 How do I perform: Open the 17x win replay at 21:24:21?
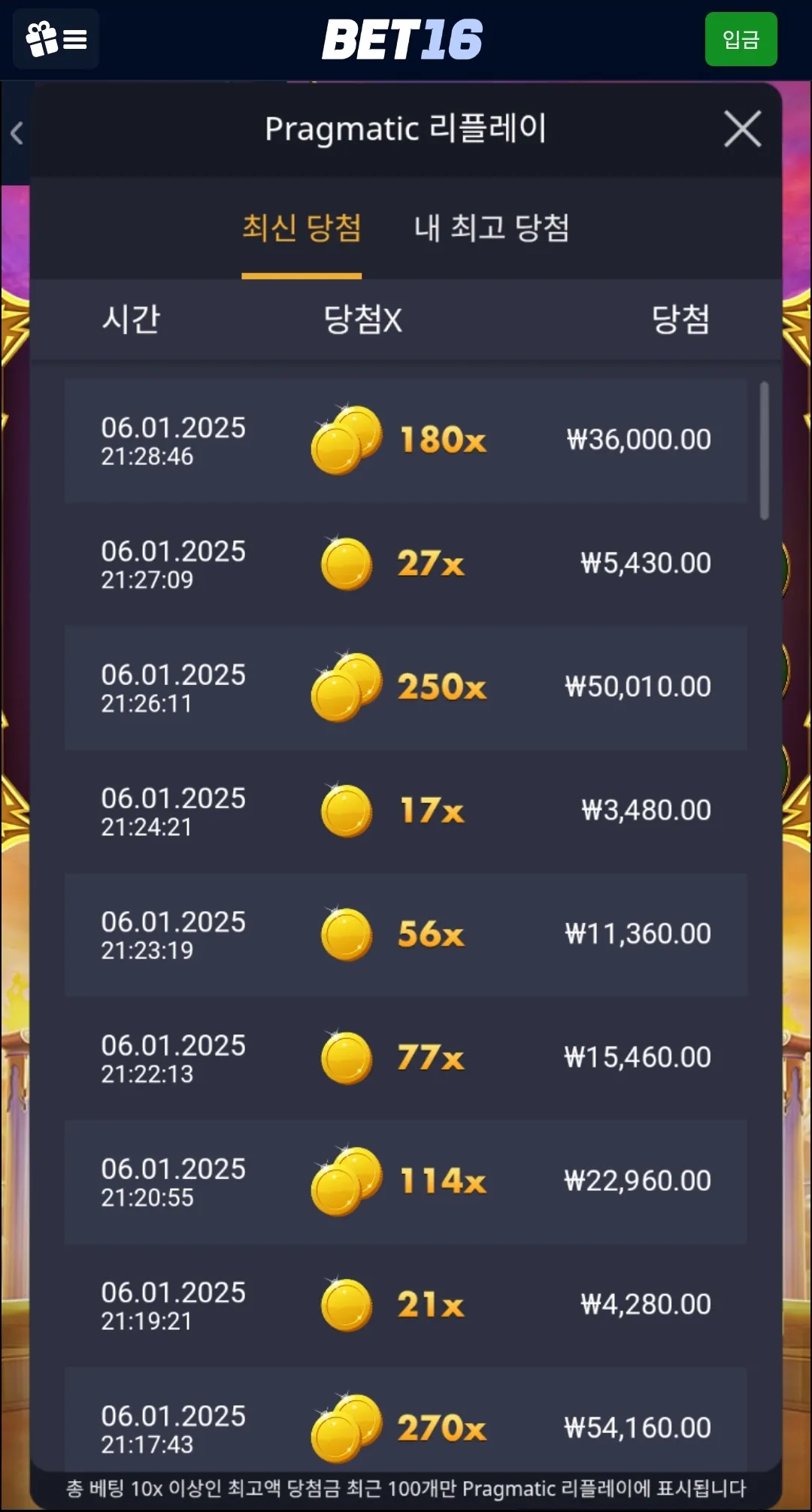click(x=406, y=811)
